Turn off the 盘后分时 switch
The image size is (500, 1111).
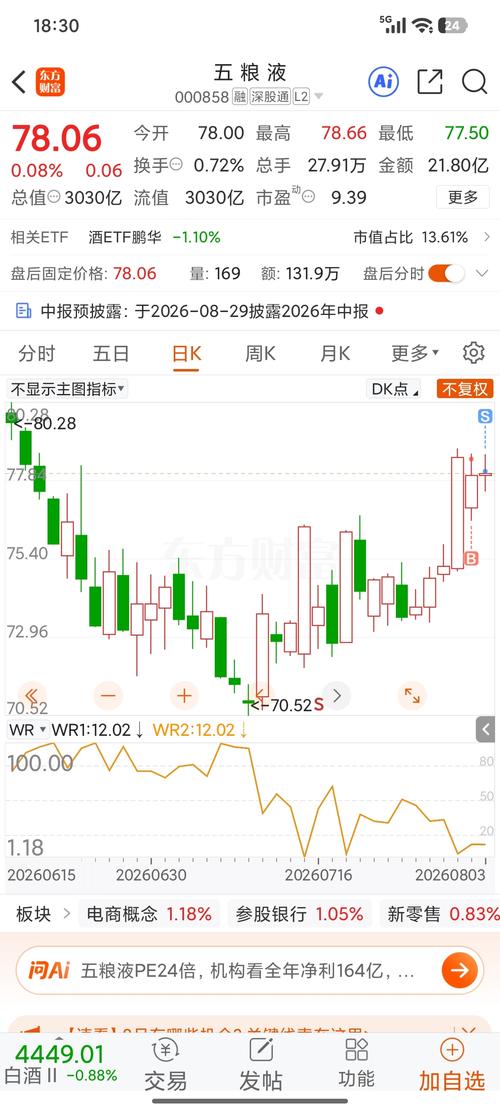(446, 273)
